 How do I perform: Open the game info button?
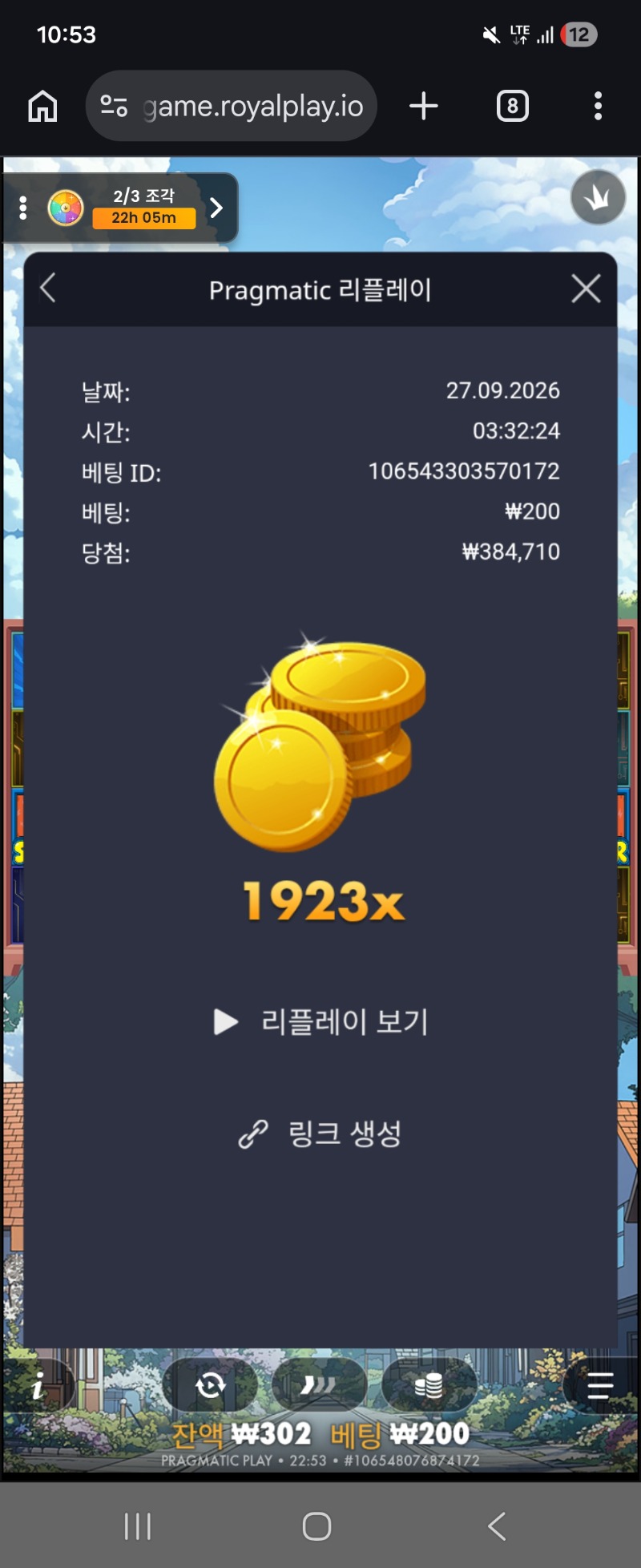click(x=38, y=1385)
